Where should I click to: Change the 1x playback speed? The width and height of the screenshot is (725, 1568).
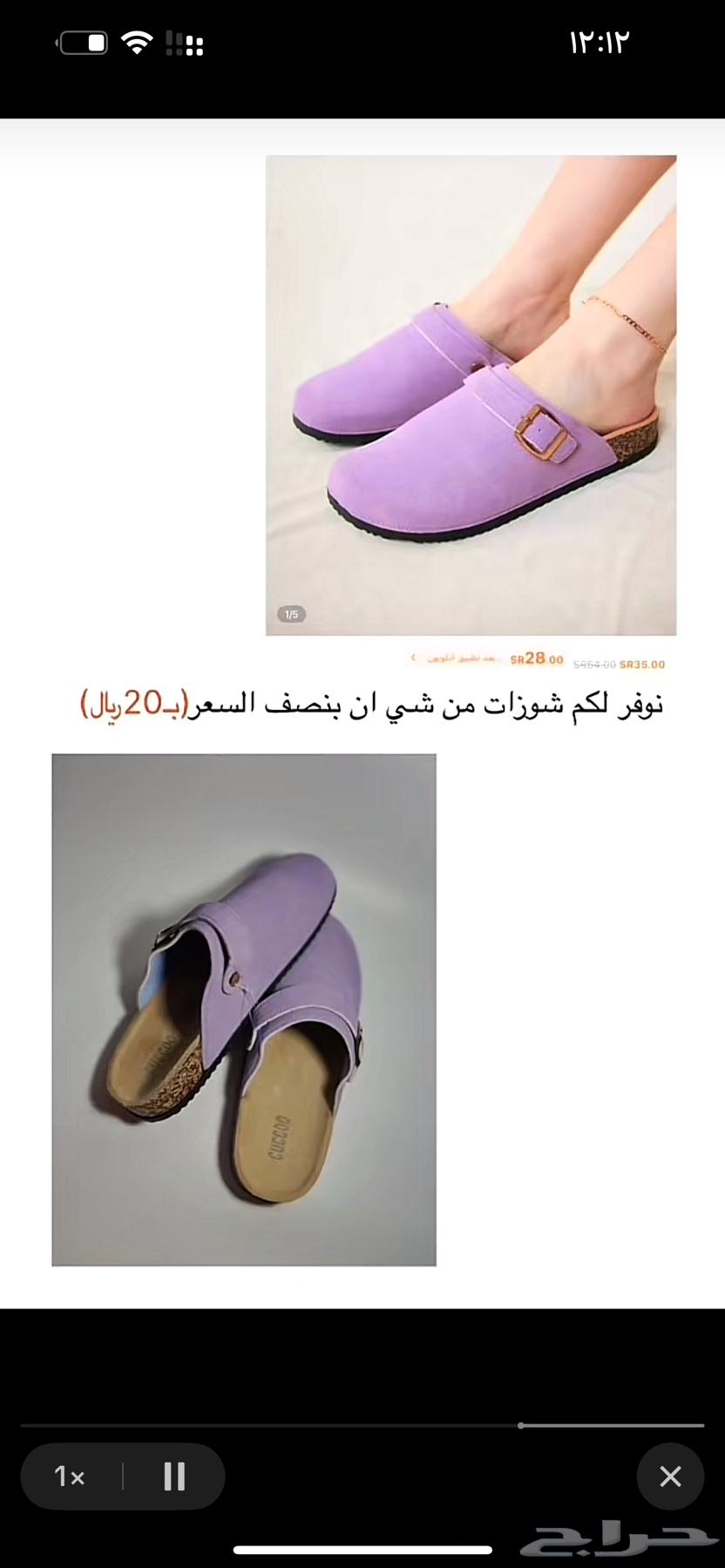click(x=70, y=1477)
